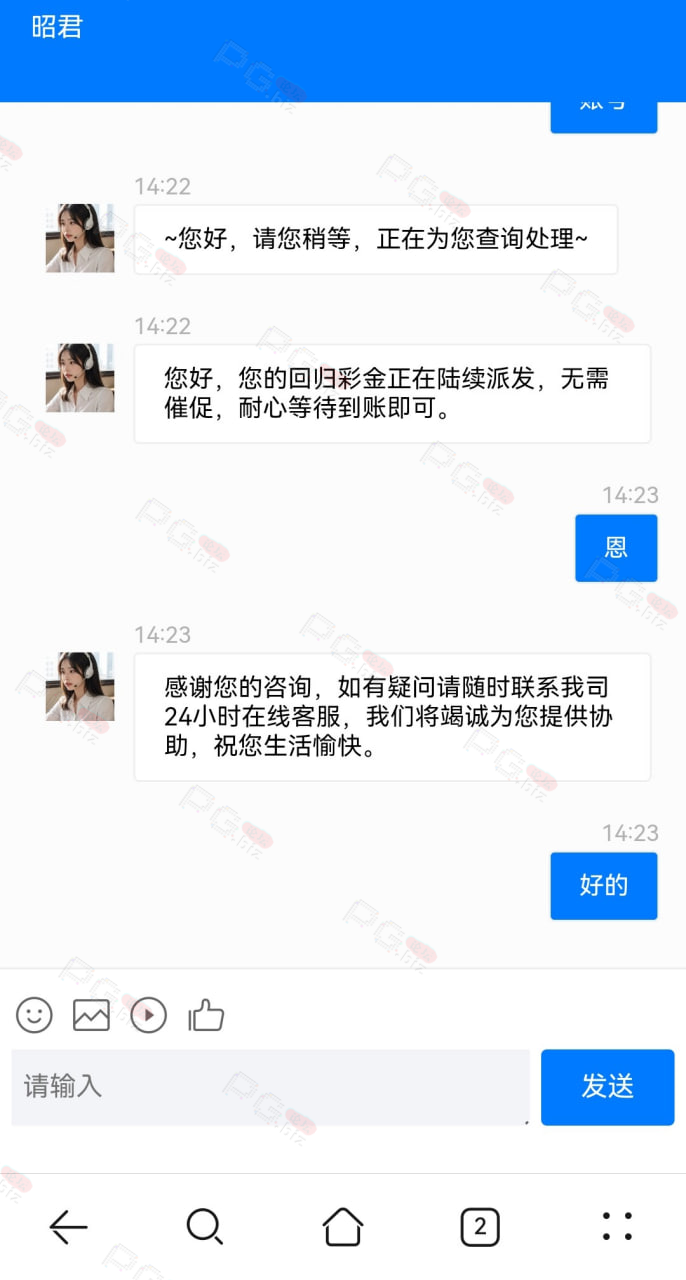Viewport: 686px width, 1280px height.
Task: Focus the 请输入 message field
Action: coord(270,1087)
